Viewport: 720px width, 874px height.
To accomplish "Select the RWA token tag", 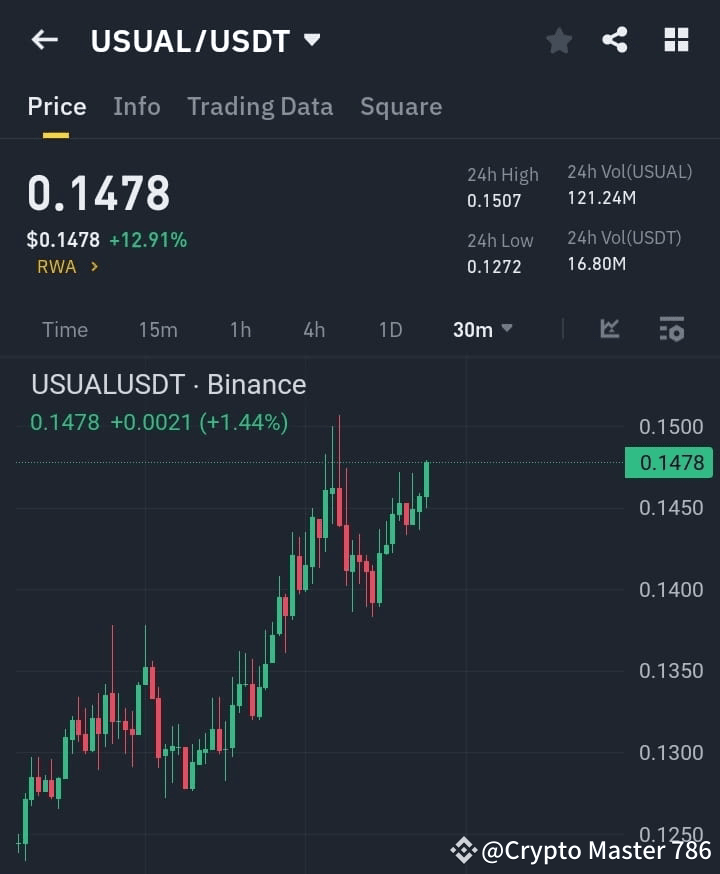I will pos(56,267).
